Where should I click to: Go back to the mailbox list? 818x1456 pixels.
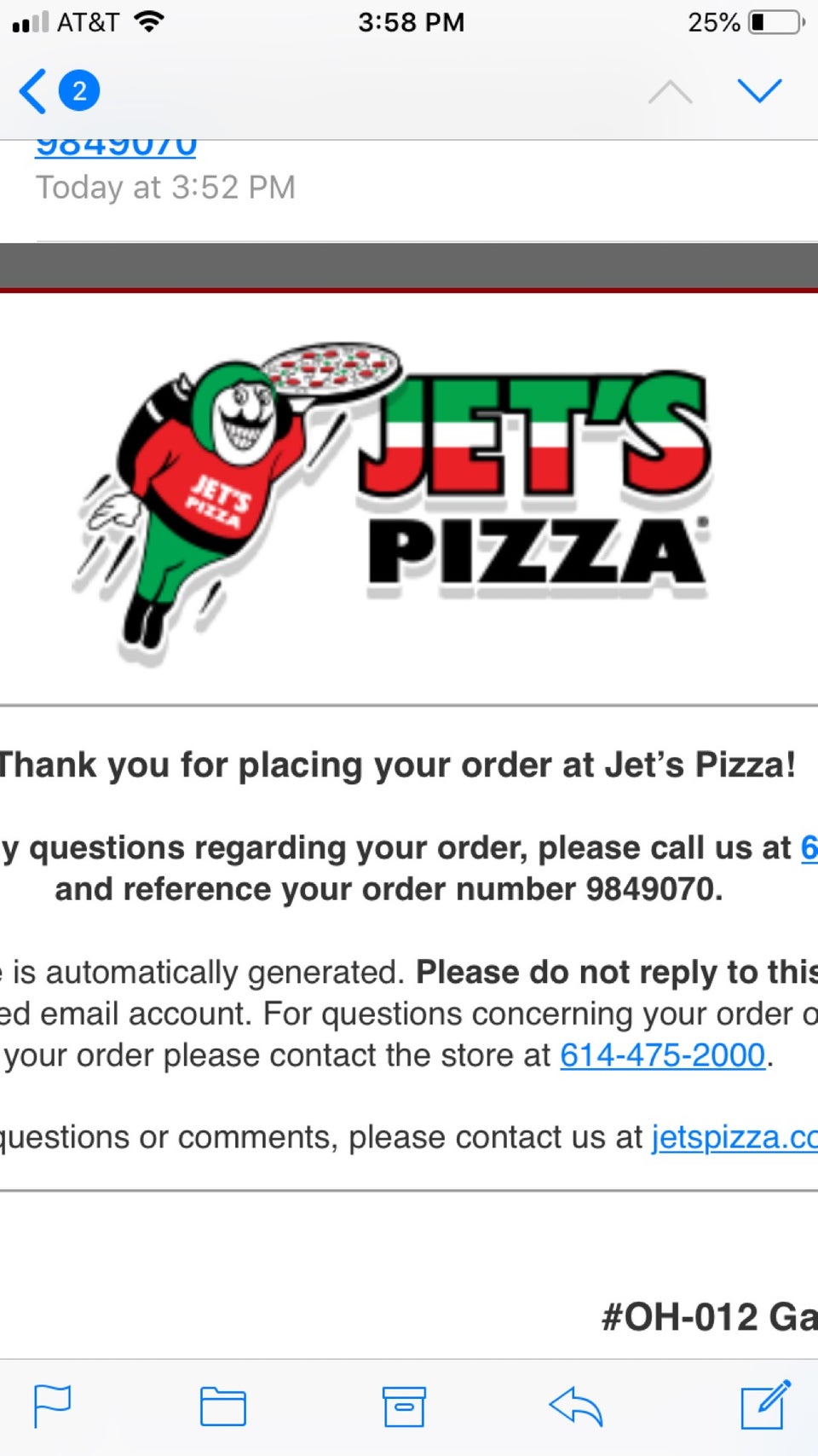coord(58,90)
